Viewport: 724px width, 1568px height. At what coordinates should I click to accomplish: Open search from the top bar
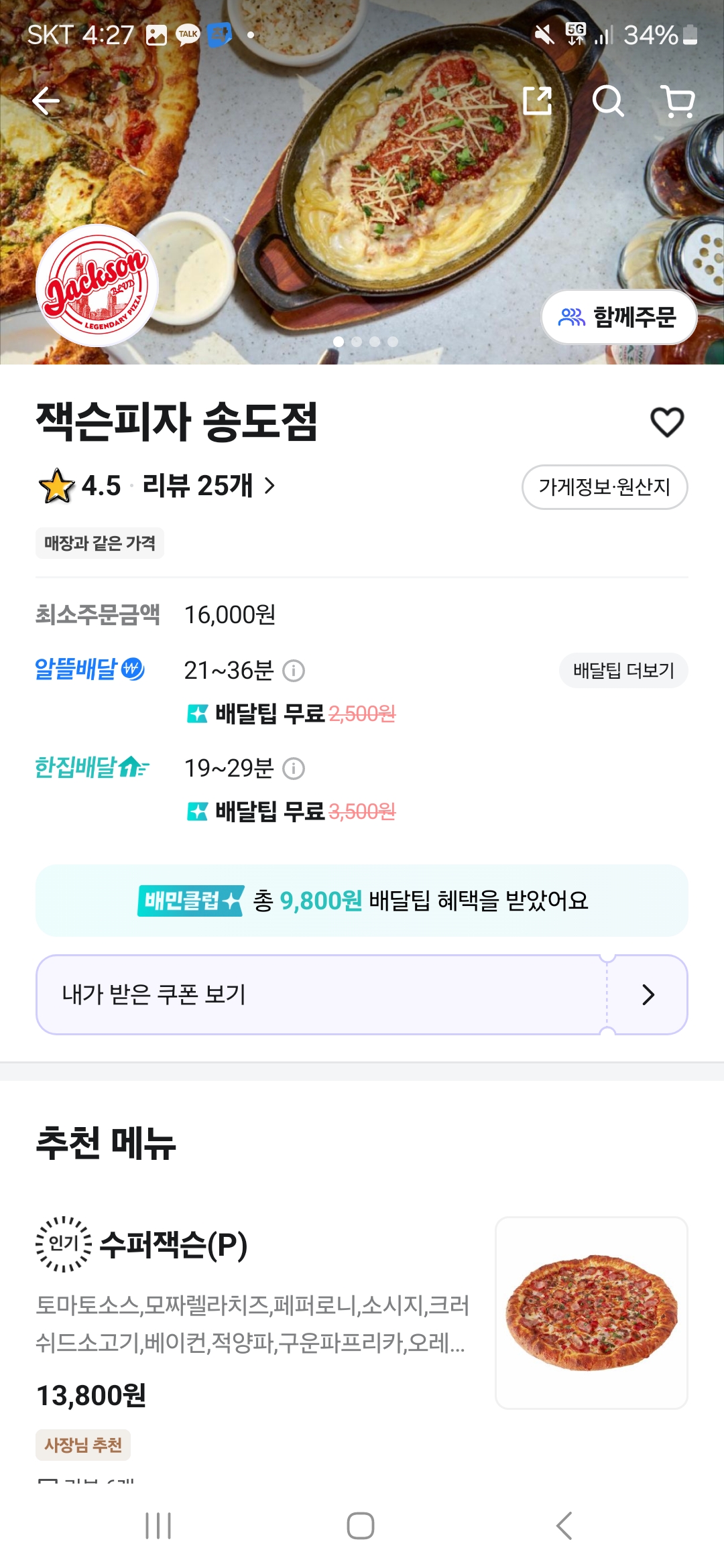pyautogui.click(x=609, y=102)
